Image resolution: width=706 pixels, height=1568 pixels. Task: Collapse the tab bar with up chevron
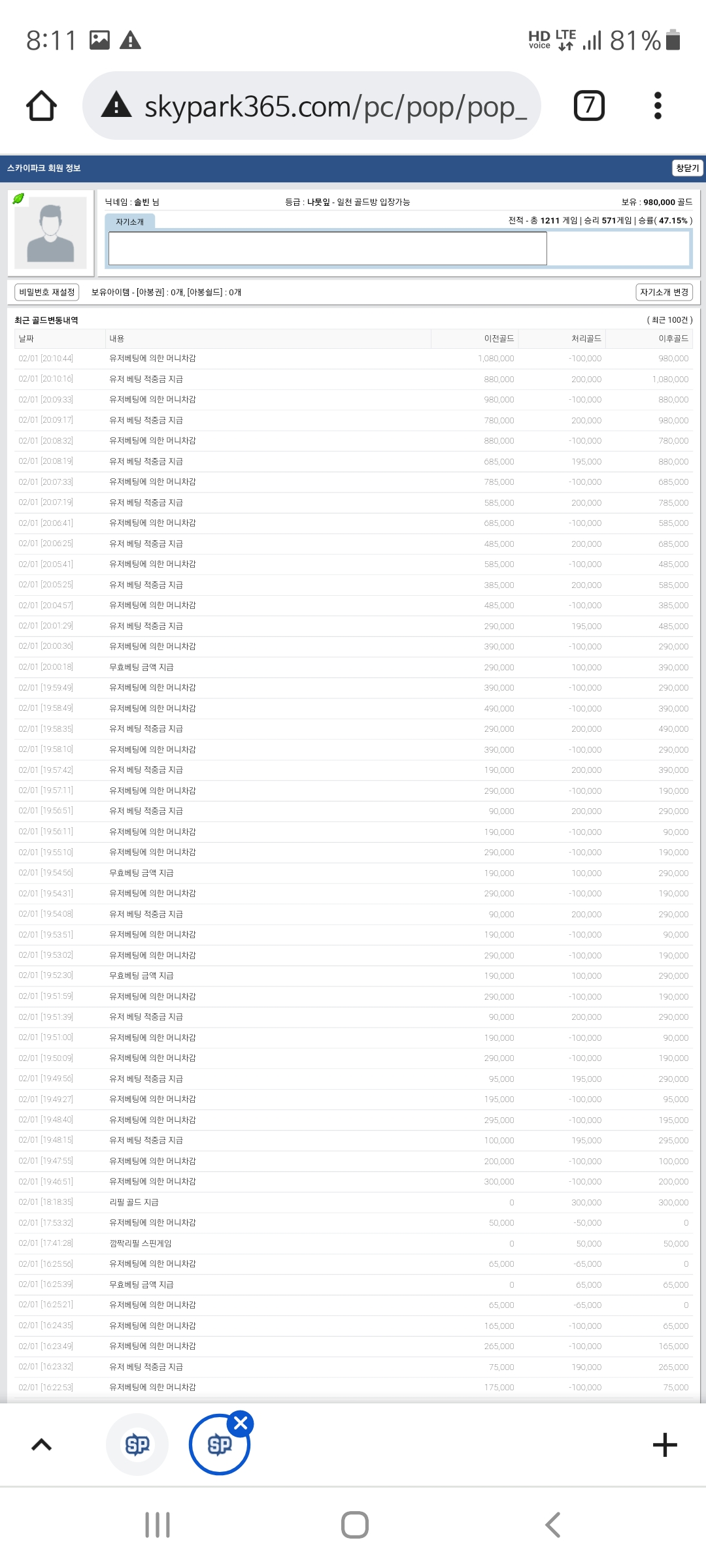[x=41, y=1445]
